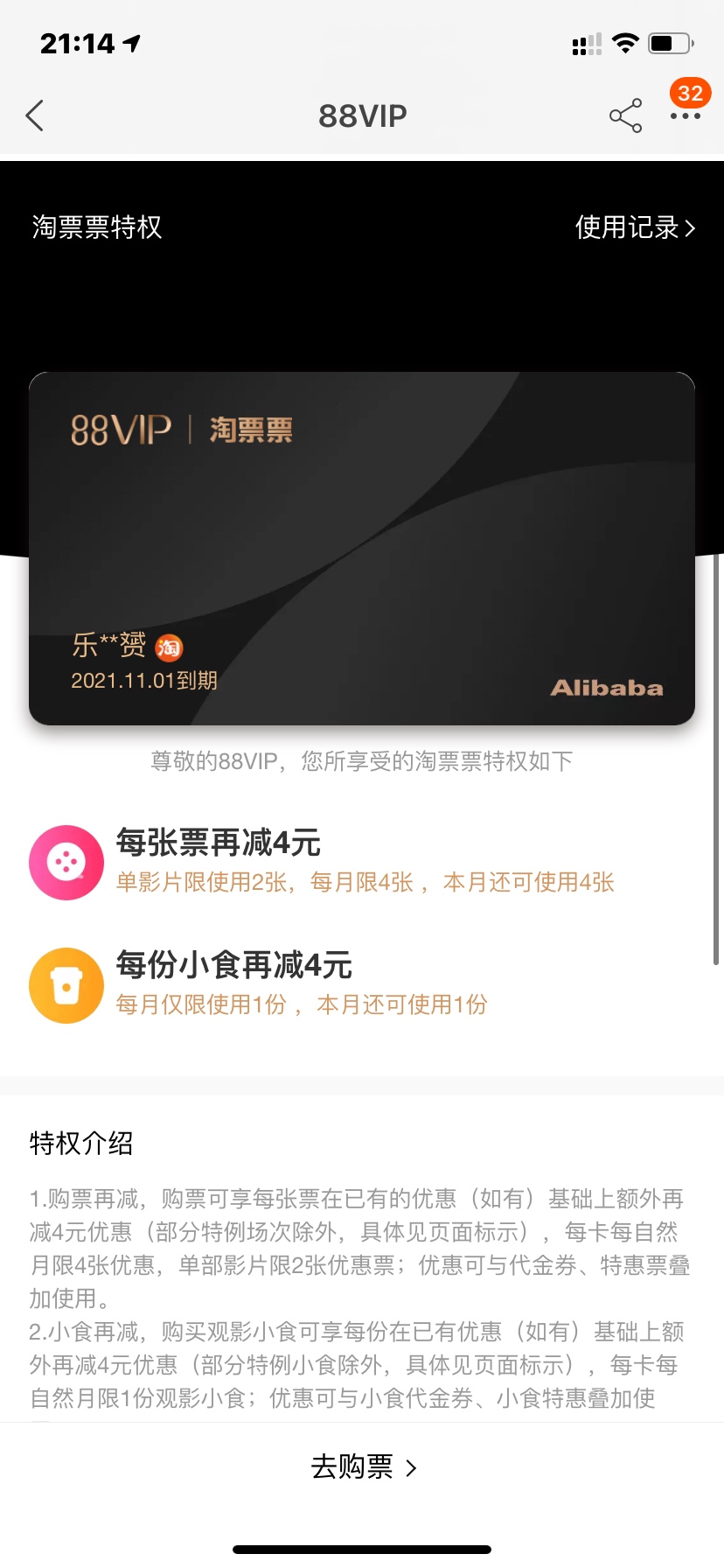724x1568 pixels.
Task: Go back from the 88VIP page
Action: [x=35, y=115]
